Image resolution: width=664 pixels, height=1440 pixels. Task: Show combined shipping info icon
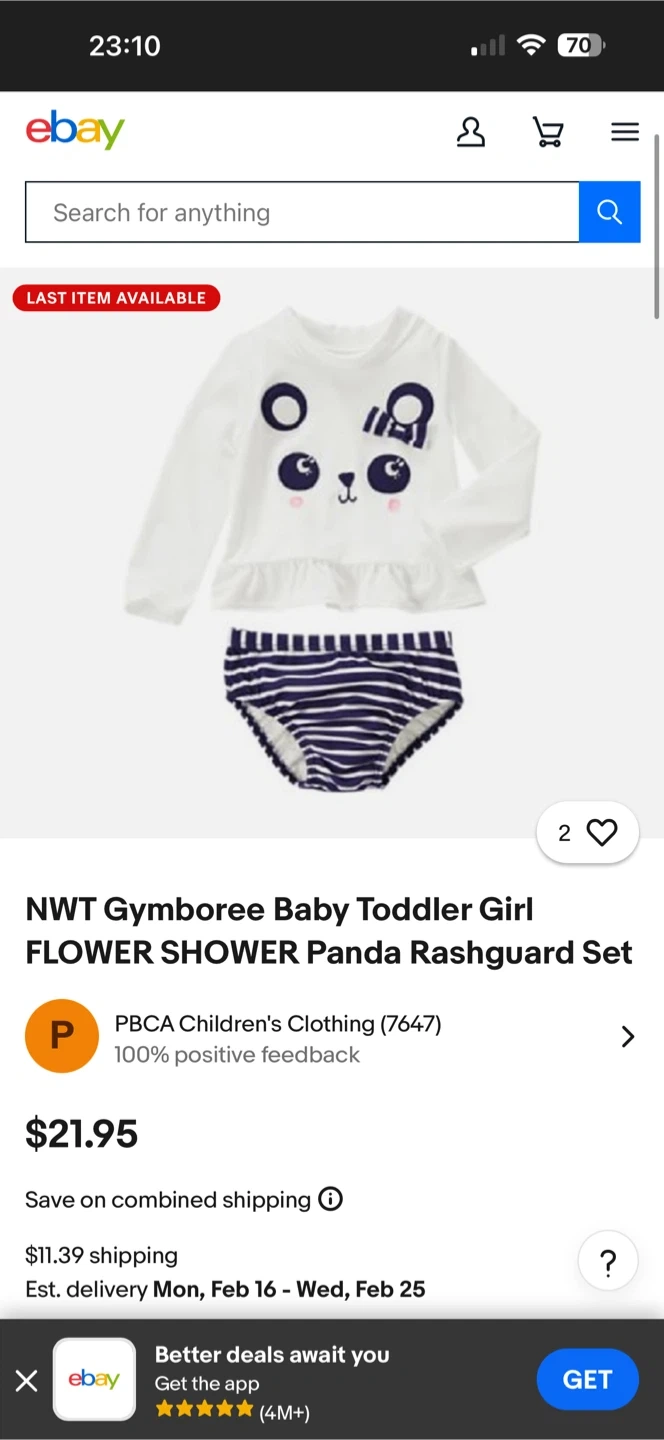[x=330, y=1199]
